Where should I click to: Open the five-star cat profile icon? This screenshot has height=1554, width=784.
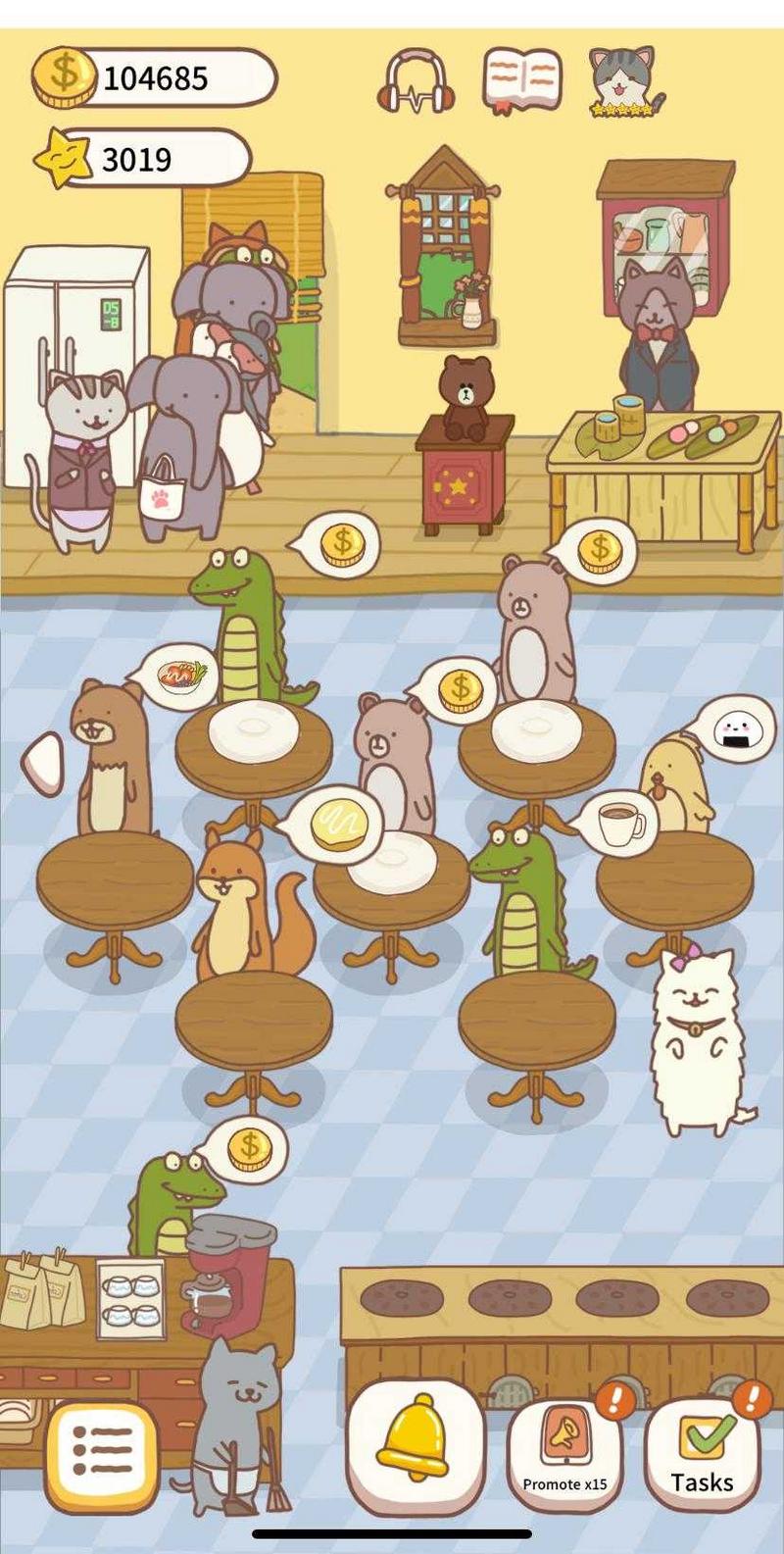point(624,81)
